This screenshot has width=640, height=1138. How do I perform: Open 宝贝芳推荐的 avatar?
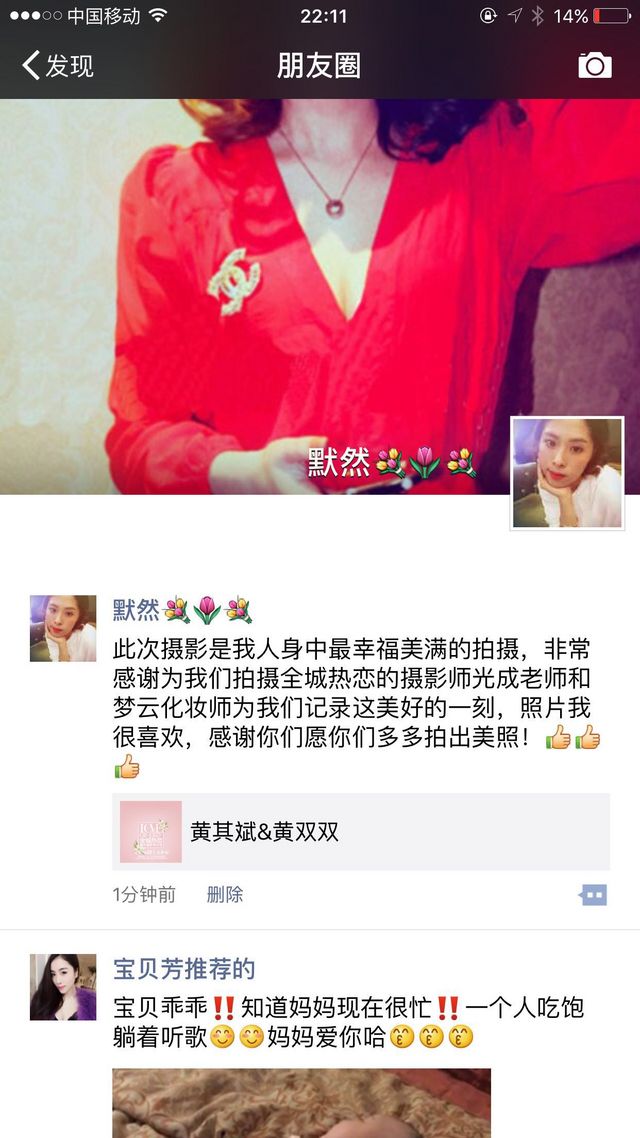pyautogui.click(x=63, y=987)
